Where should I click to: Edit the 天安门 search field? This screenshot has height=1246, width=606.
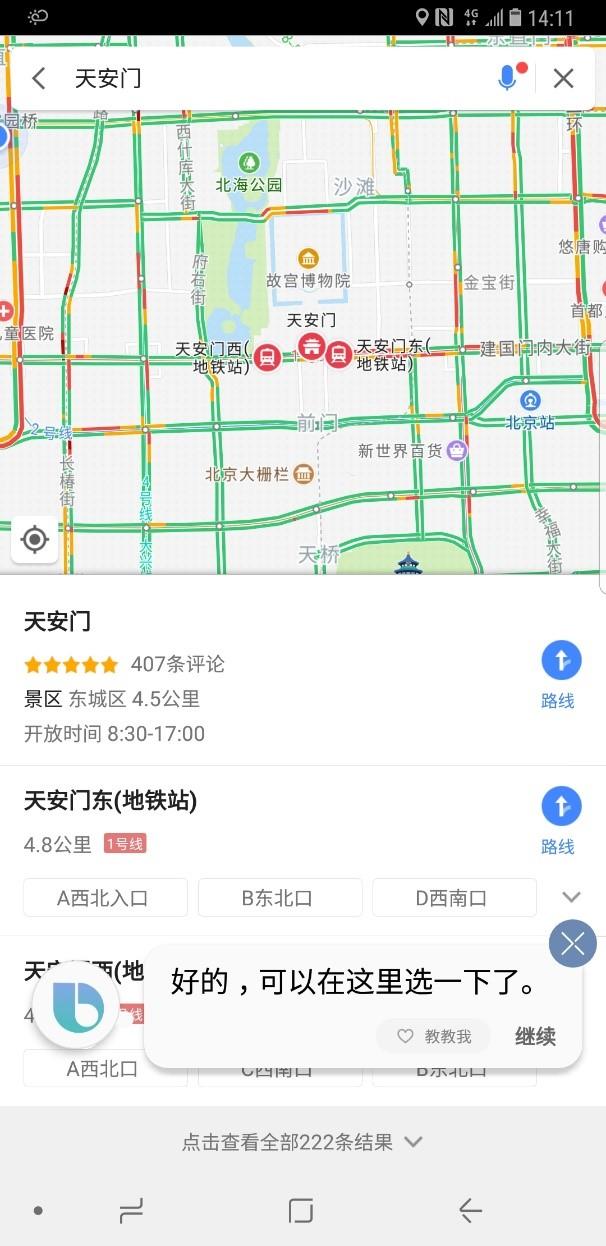[x=280, y=78]
